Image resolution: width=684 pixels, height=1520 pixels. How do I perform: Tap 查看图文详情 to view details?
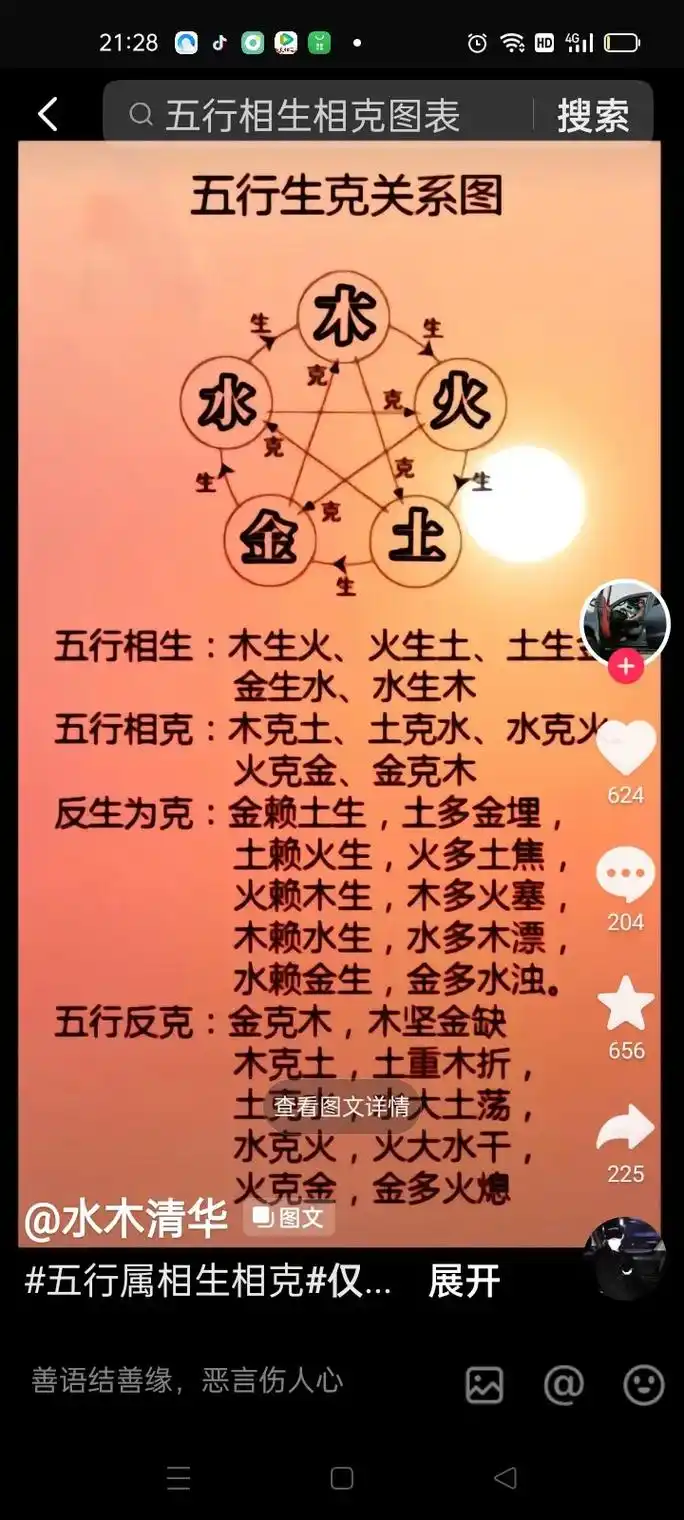click(x=342, y=1107)
